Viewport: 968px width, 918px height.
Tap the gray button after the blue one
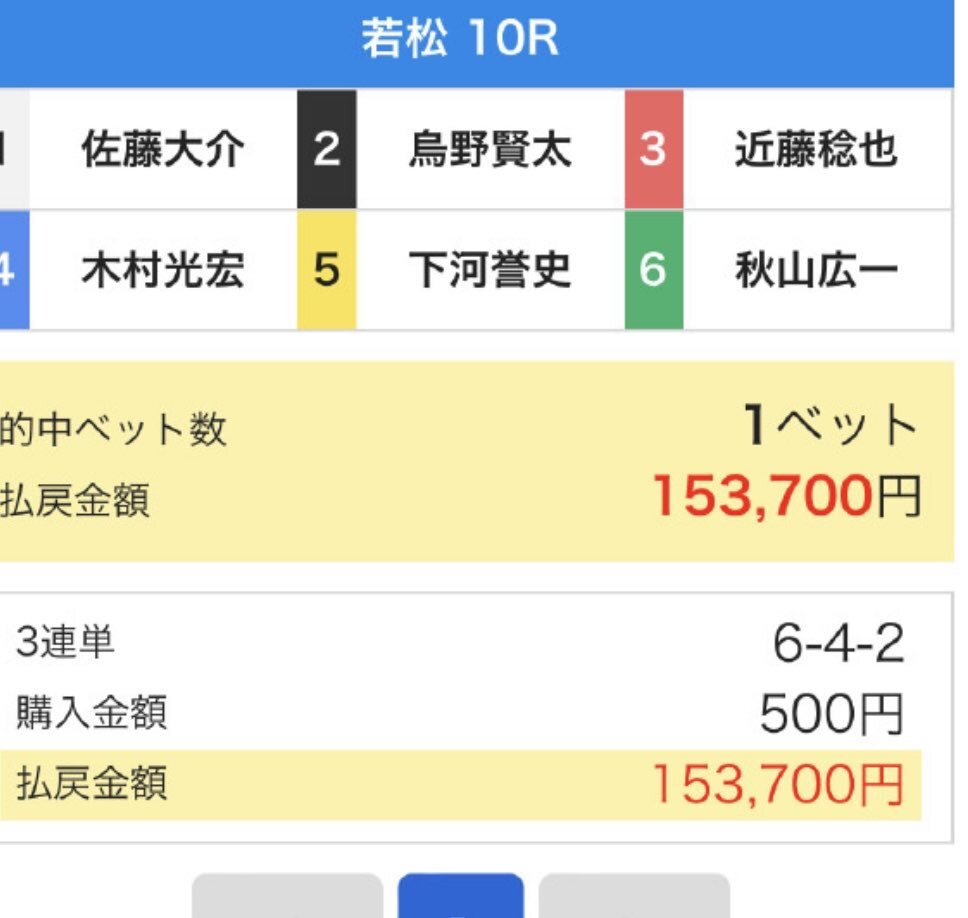(x=634, y=897)
